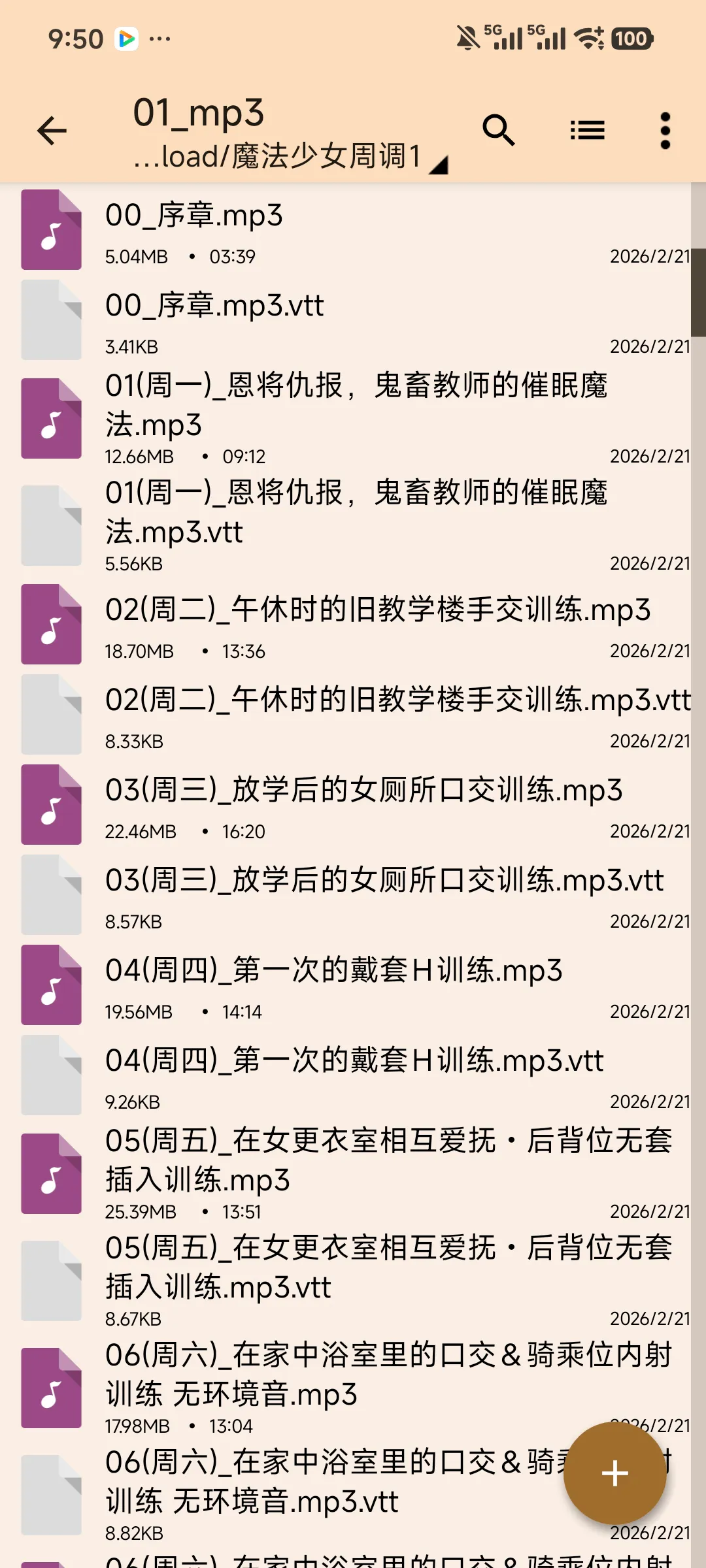The width and height of the screenshot is (706, 1568).
Task: Go back using the arrow icon
Action: (52, 131)
